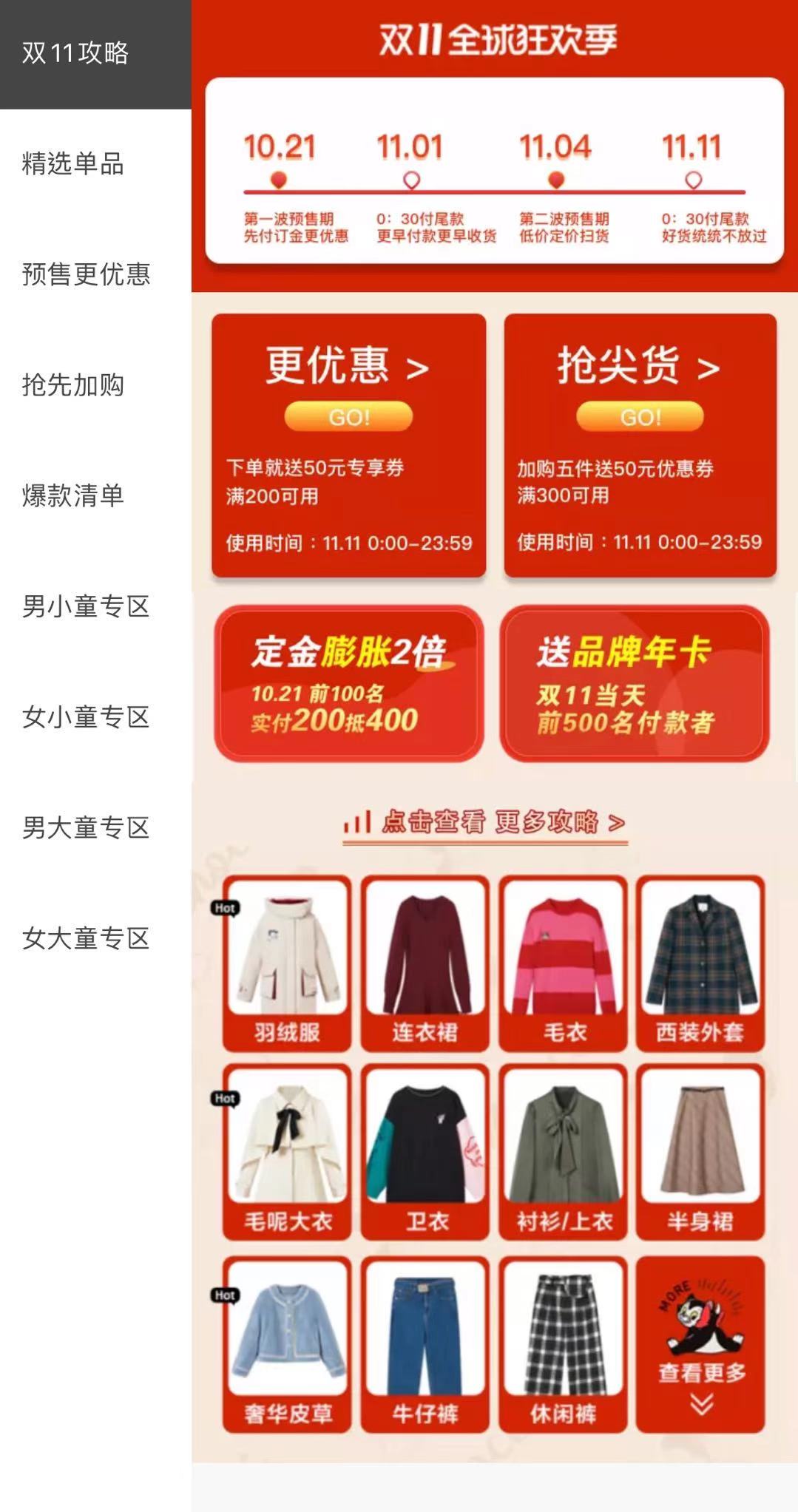View the 毛衣 category
Image resolution: width=798 pixels, height=1512 pixels.
[563, 963]
